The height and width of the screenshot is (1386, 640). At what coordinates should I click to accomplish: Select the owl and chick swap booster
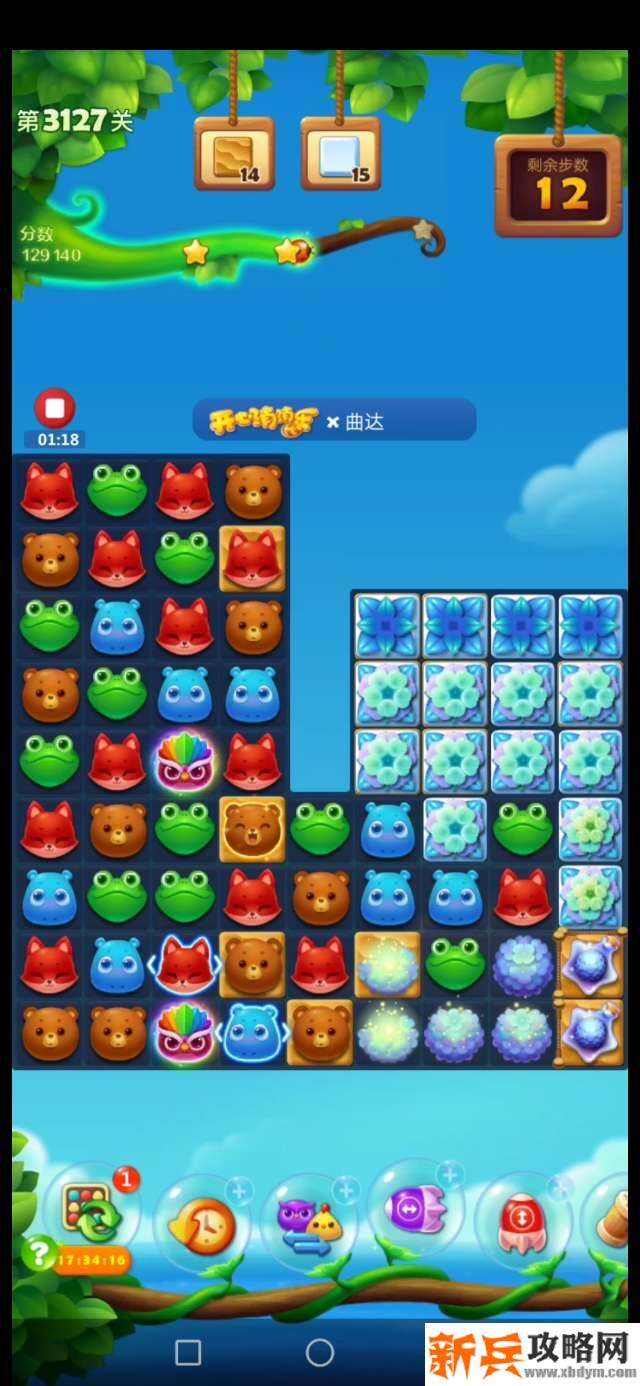308,1224
